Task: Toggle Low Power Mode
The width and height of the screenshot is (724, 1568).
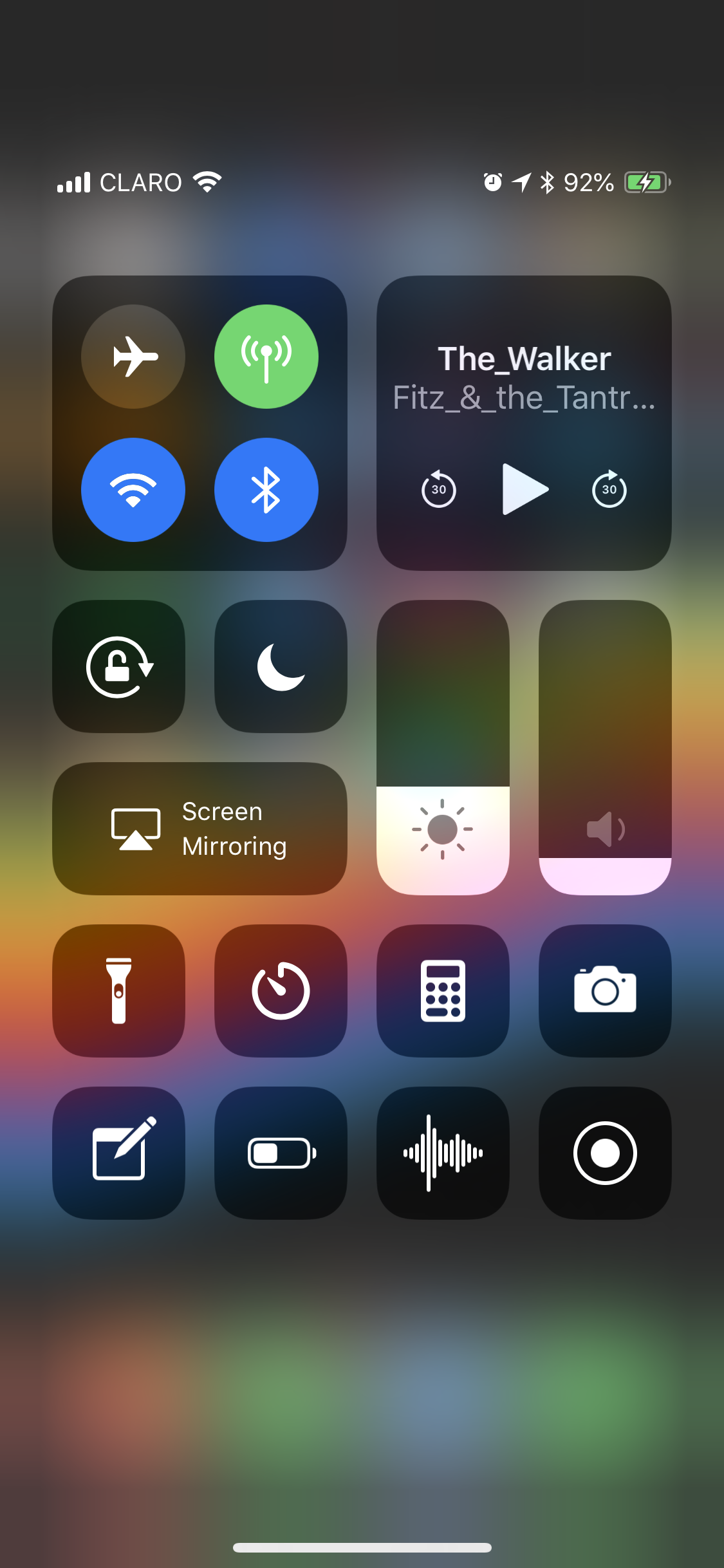Action: click(281, 1153)
